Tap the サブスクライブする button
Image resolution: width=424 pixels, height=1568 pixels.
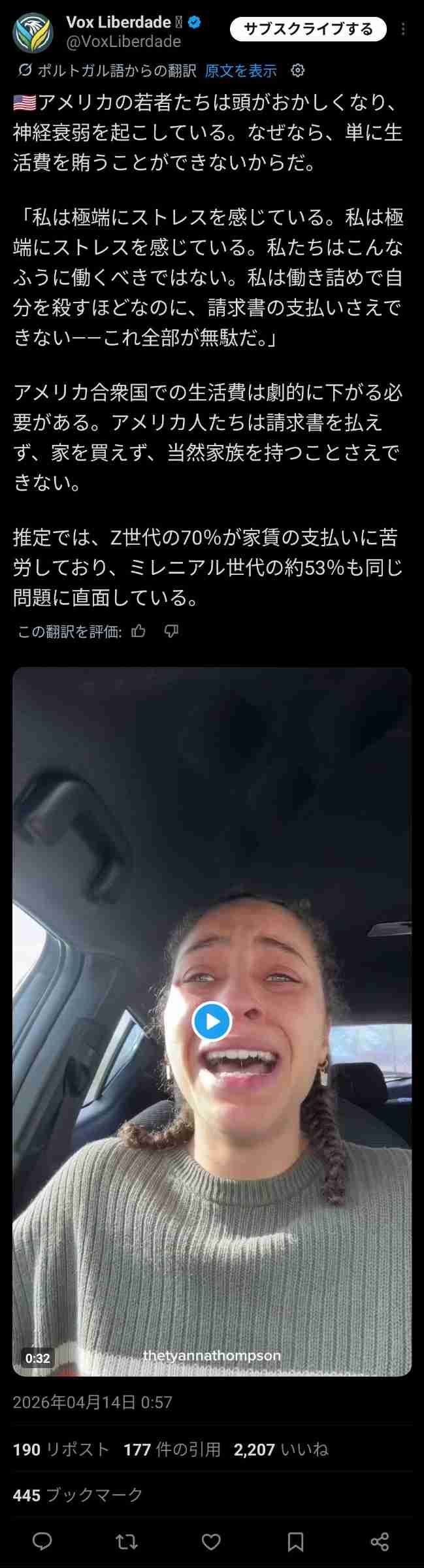[308, 29]
